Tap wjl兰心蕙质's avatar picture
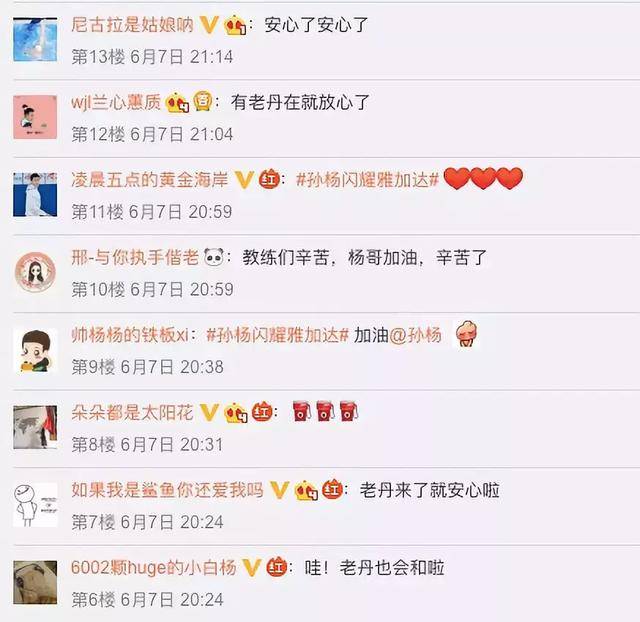 [x=35, y=117]
